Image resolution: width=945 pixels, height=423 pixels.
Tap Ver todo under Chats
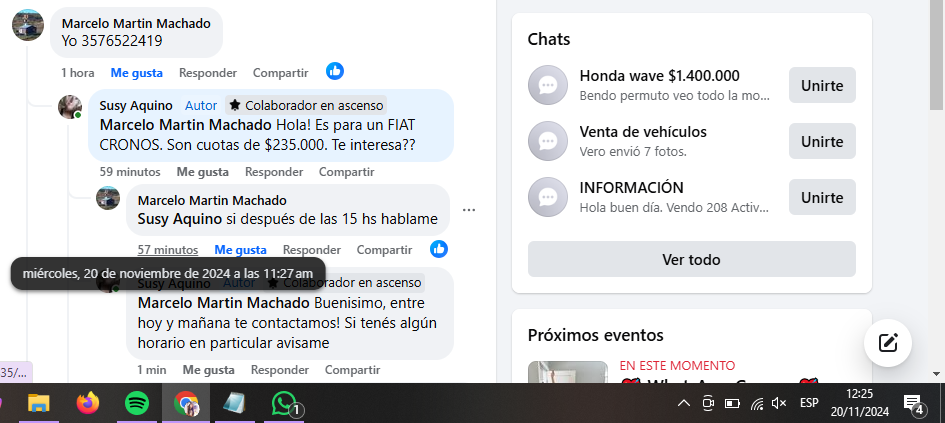tap(691, 259)
